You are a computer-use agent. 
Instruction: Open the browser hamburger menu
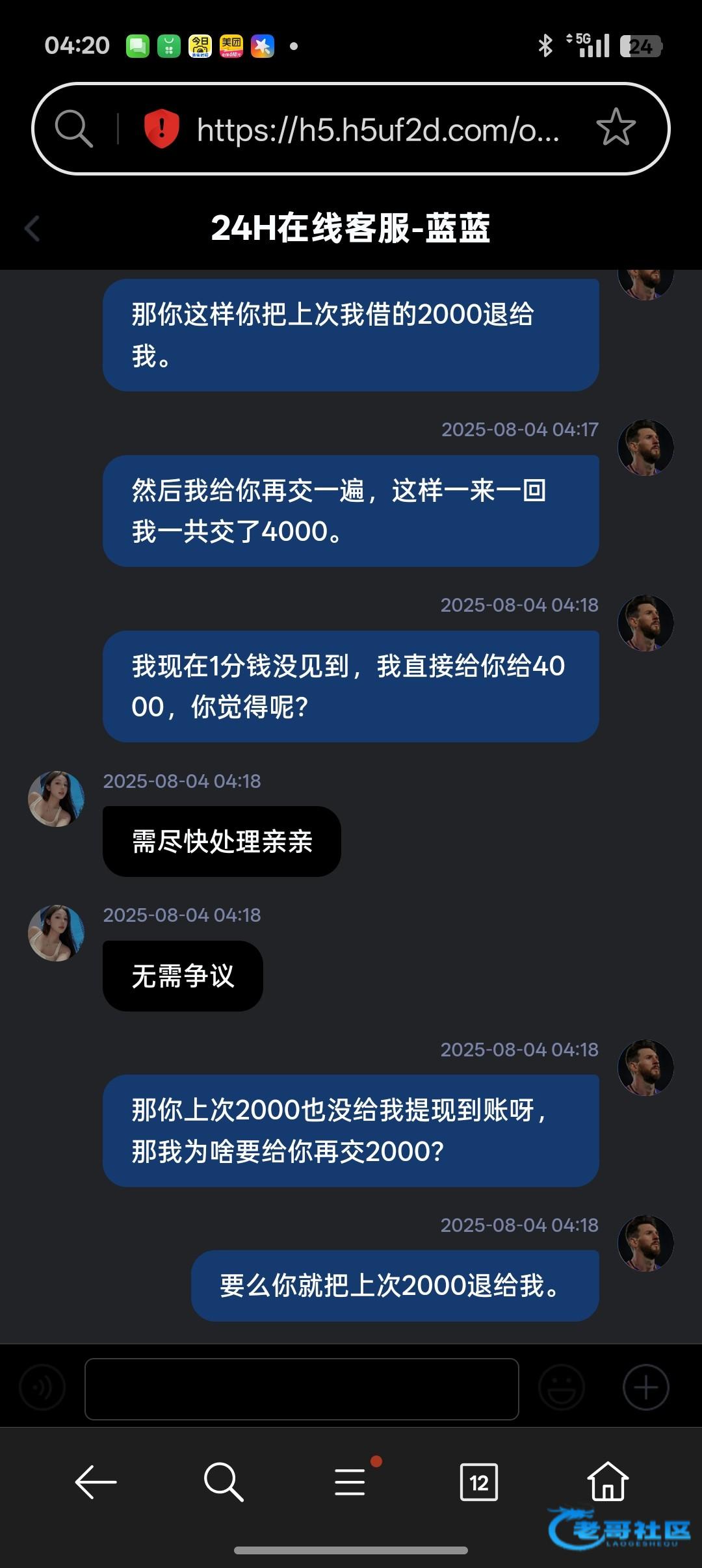click(x=351, y=1482)
